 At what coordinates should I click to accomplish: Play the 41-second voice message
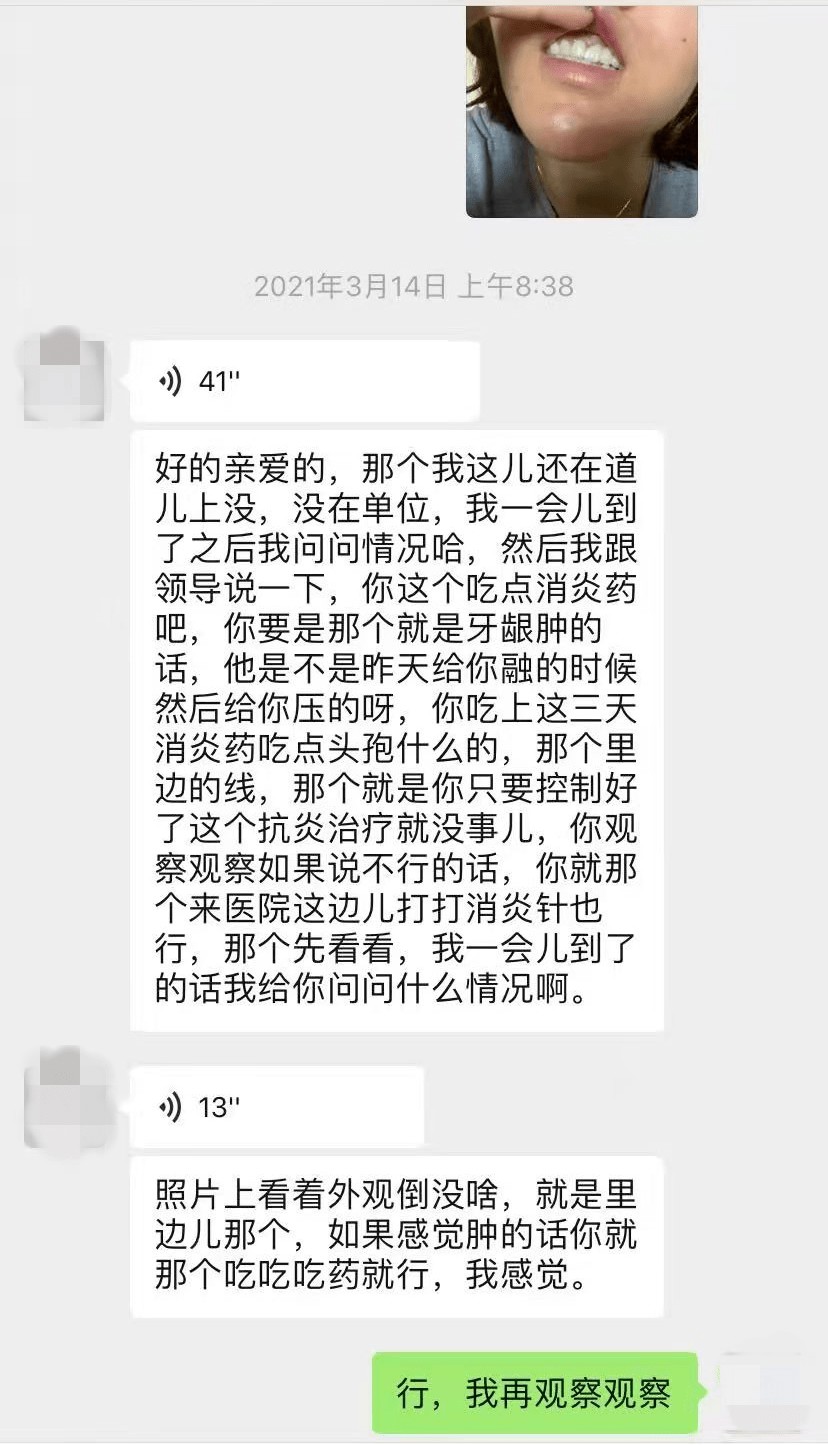[304, 381]
